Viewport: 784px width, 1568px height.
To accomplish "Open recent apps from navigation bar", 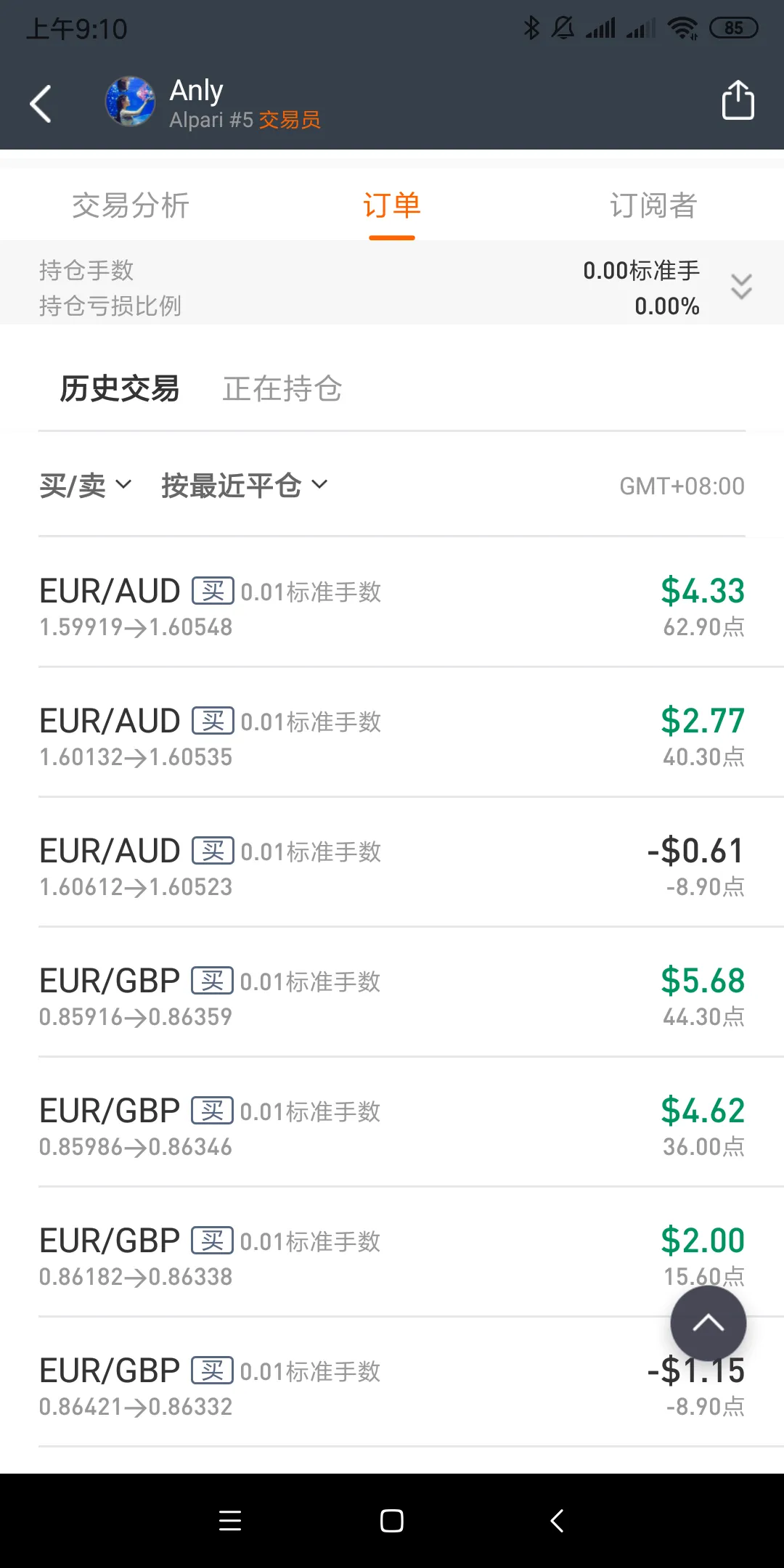I will [x=230, y=1521].
